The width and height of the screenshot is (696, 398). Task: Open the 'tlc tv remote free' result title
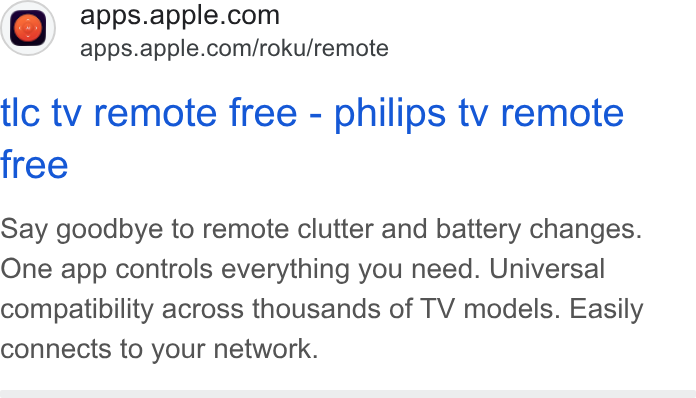pyautogui.click(x=312, y=139)
